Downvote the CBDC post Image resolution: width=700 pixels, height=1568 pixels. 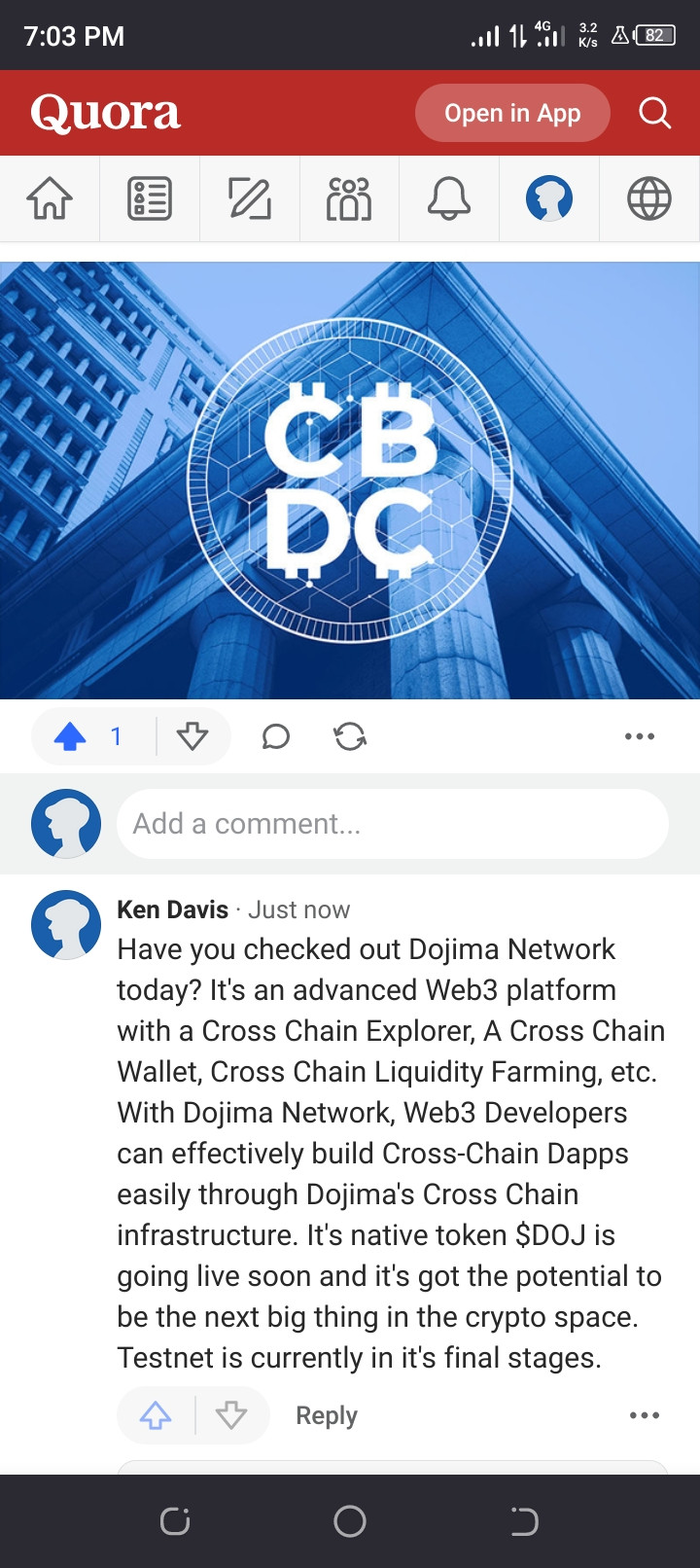click(192, 736)
